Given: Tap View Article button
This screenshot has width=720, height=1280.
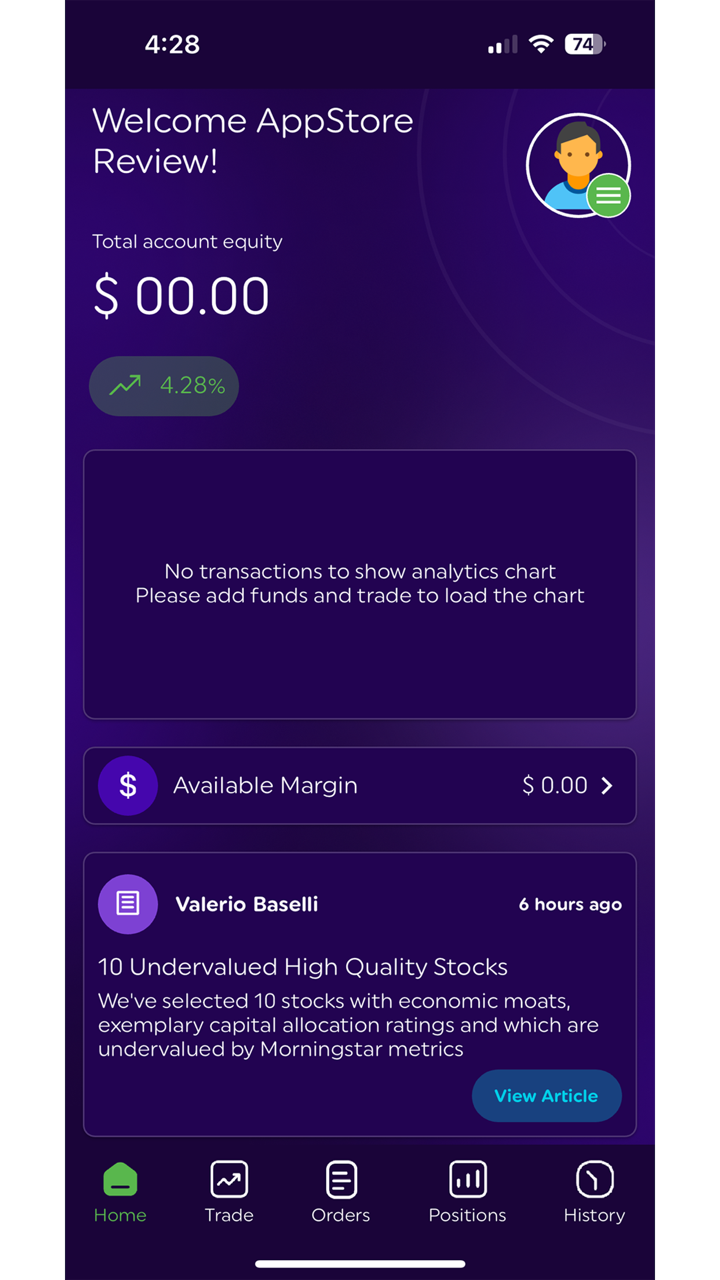Looking at the screenshot, I should 546,1096.
